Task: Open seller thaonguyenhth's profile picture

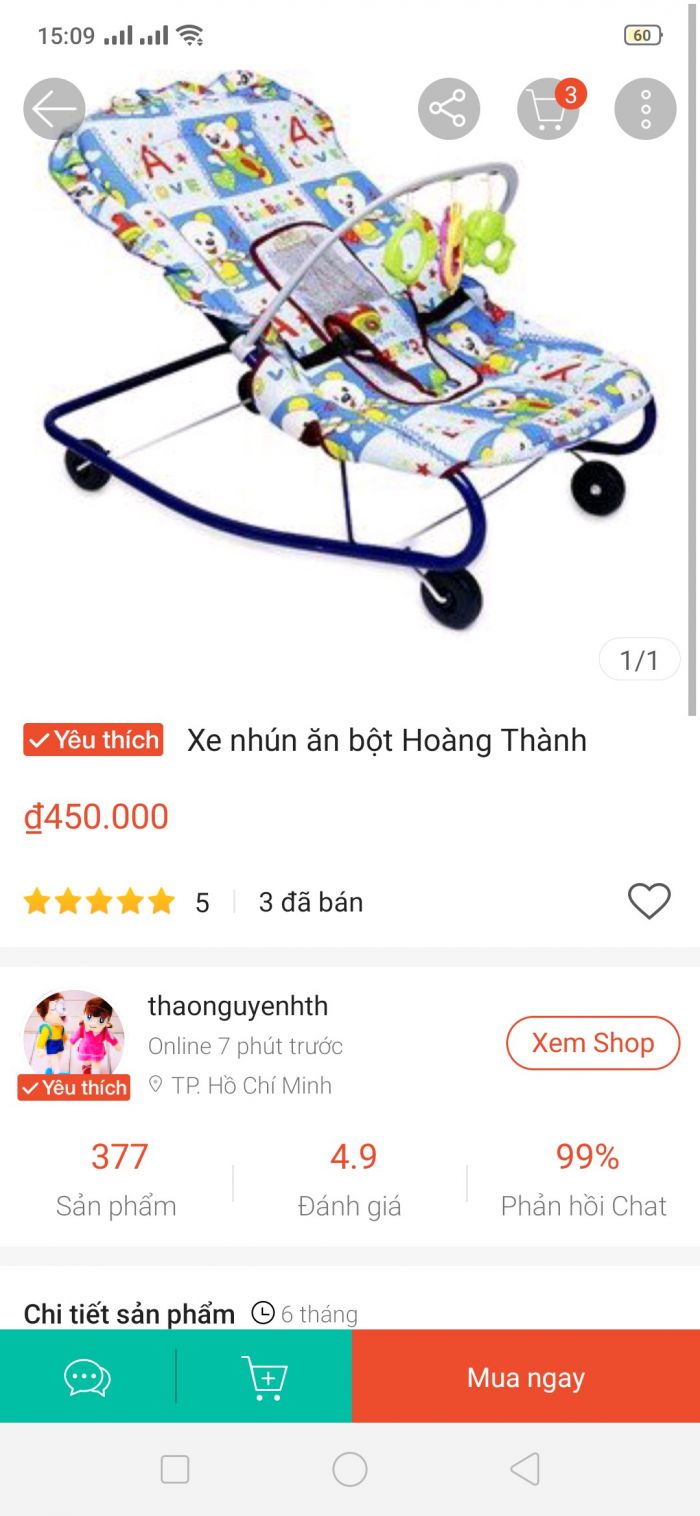Action: (x=74, y=1038)
